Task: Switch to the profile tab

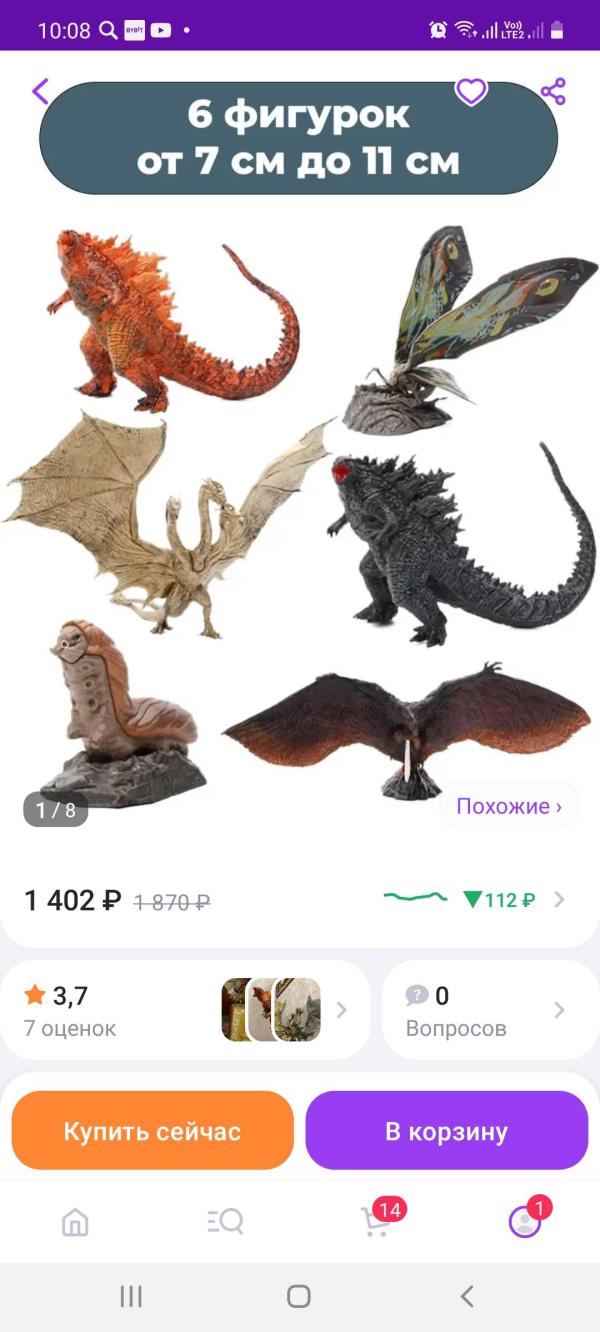Action: click(x=524, y=1221)
